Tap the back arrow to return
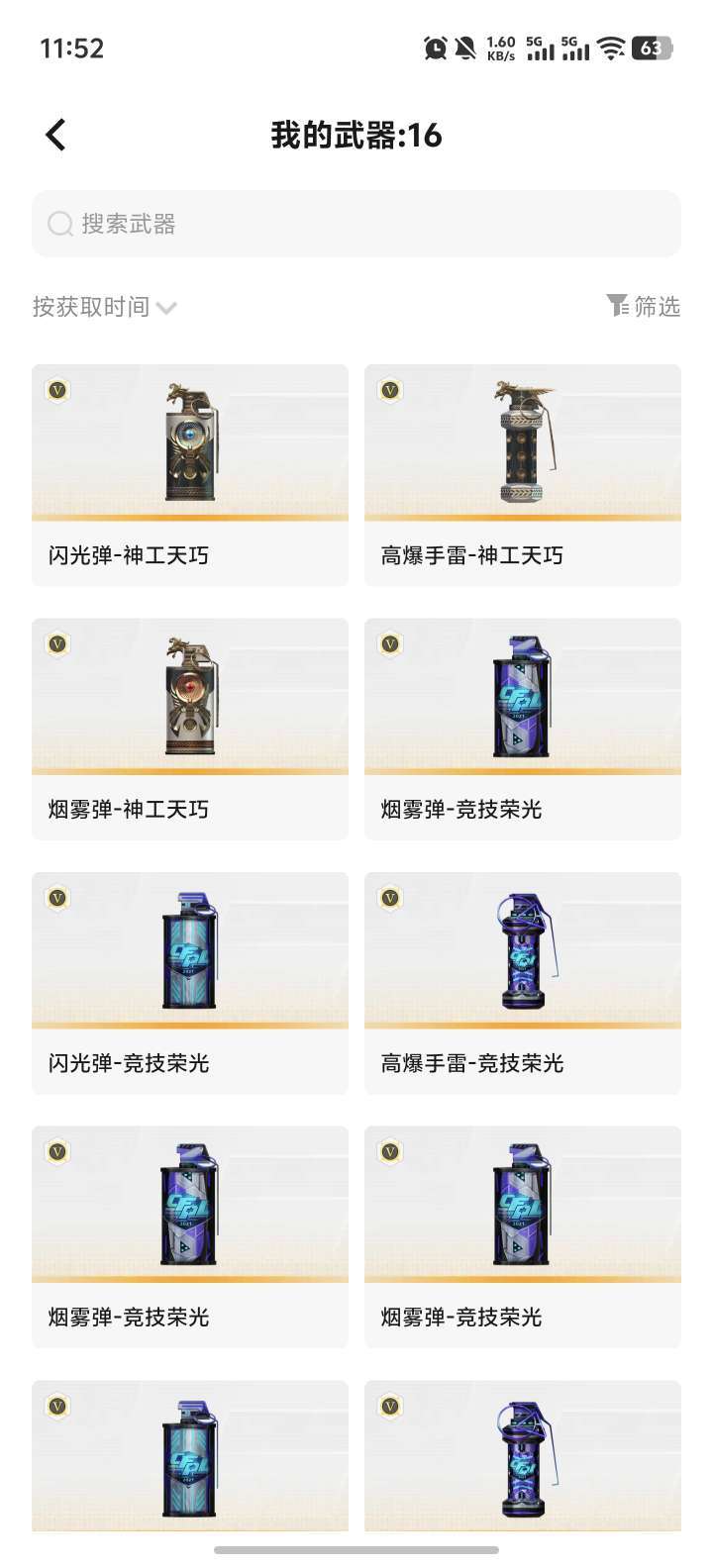This screenshot has width=713, height=1568. [x=54, y=134]
